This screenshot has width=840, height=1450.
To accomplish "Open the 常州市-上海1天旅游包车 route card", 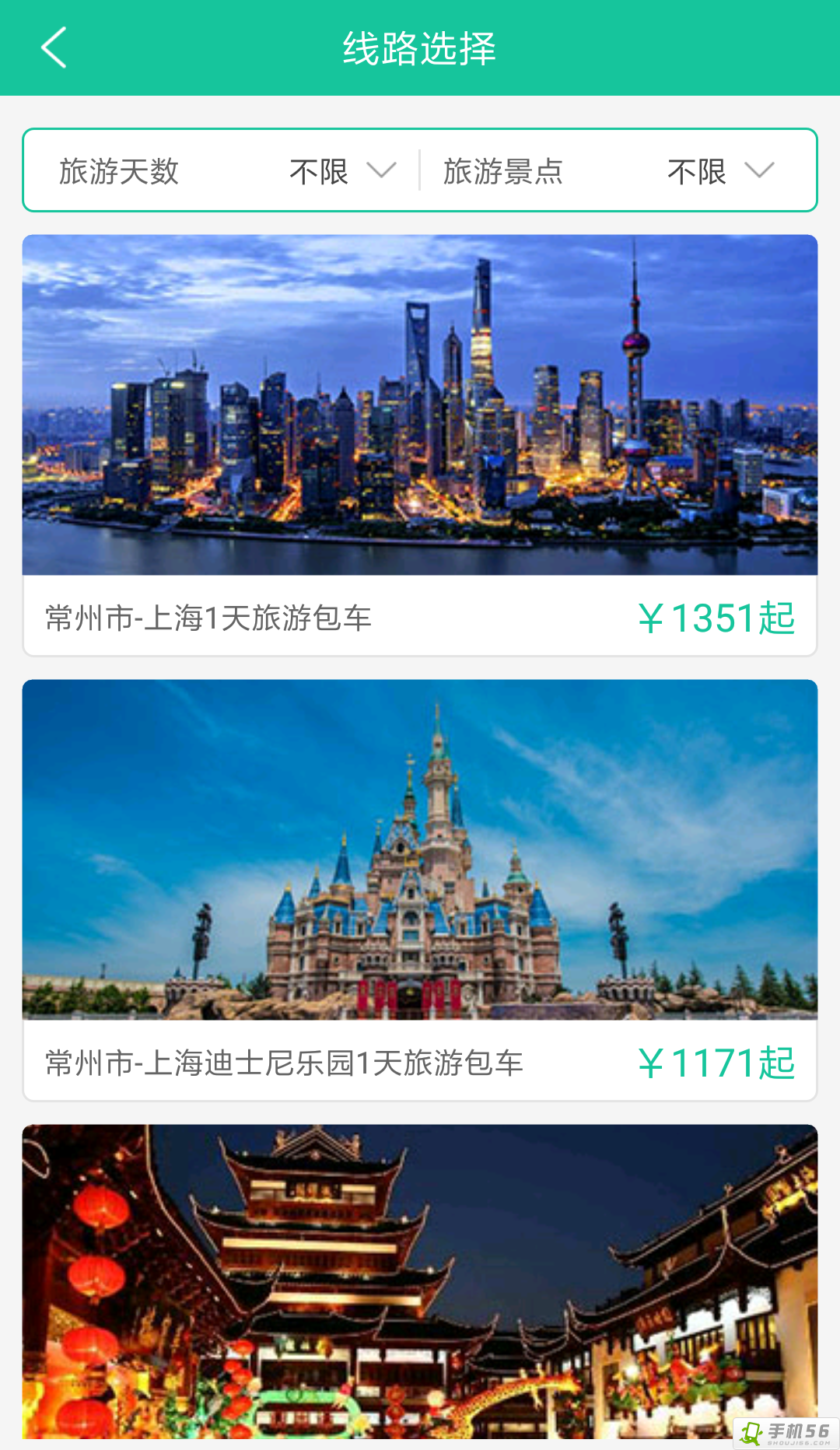I will pyautogui.click(x=420, y=445).
